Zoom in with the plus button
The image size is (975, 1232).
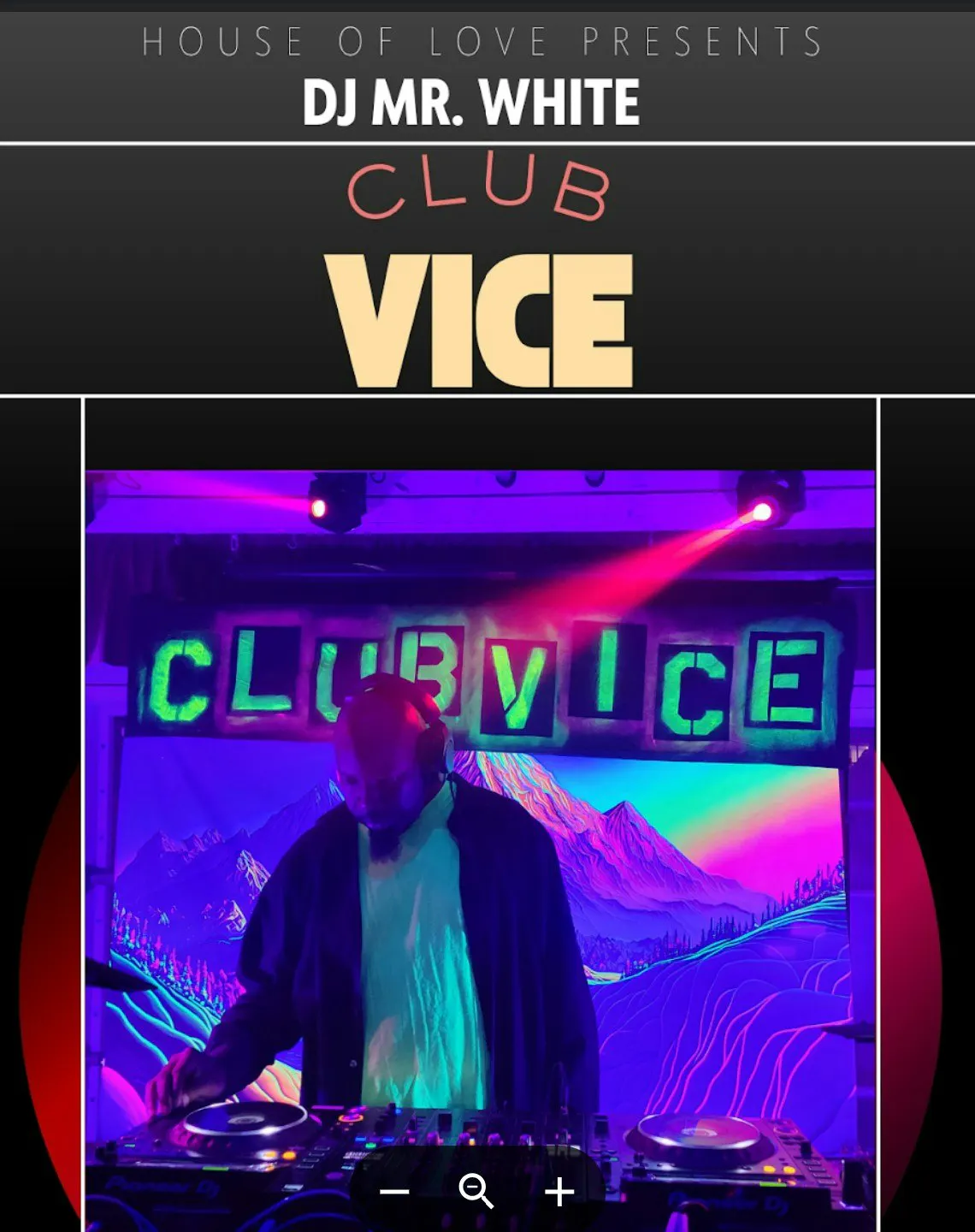click(559, 1192)
